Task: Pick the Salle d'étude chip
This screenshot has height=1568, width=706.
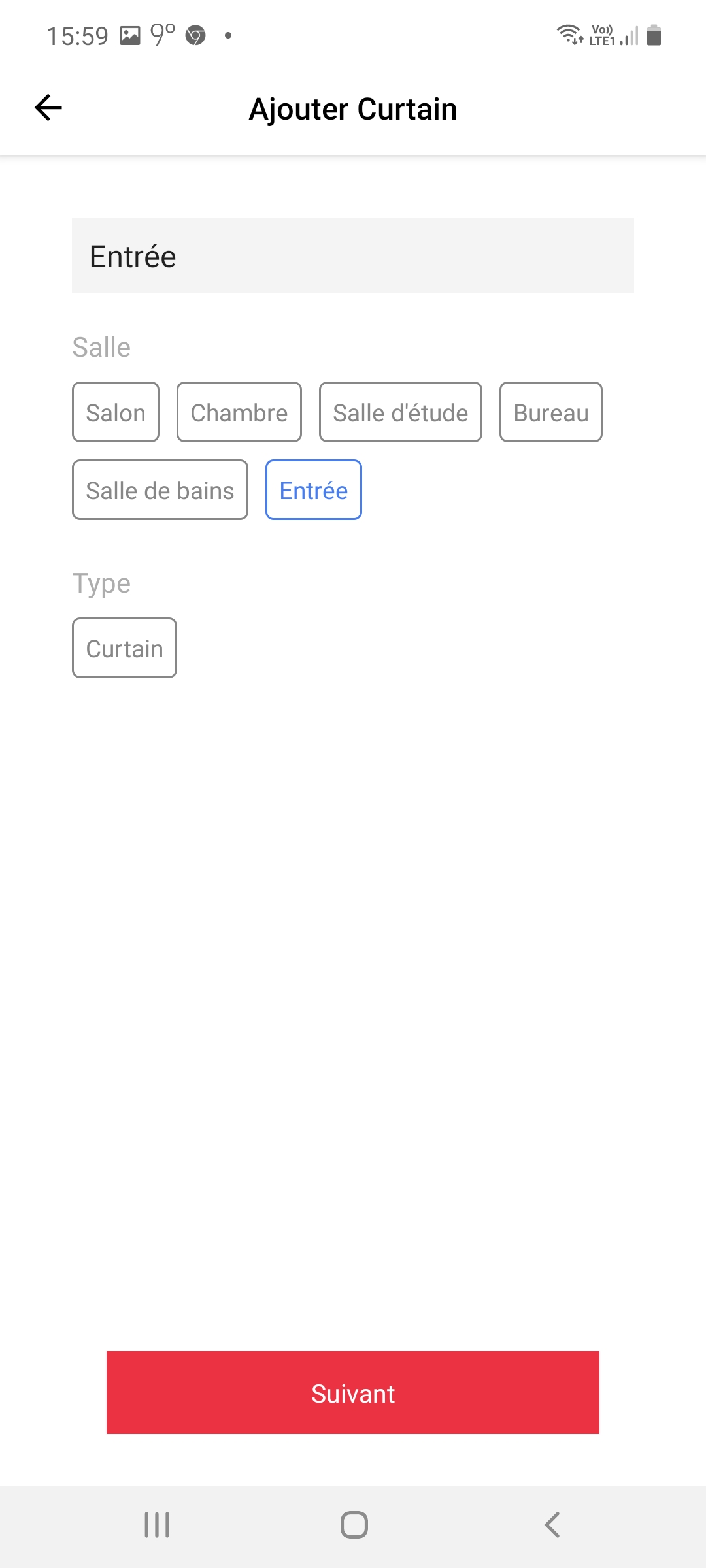Action: click(401, 412)
